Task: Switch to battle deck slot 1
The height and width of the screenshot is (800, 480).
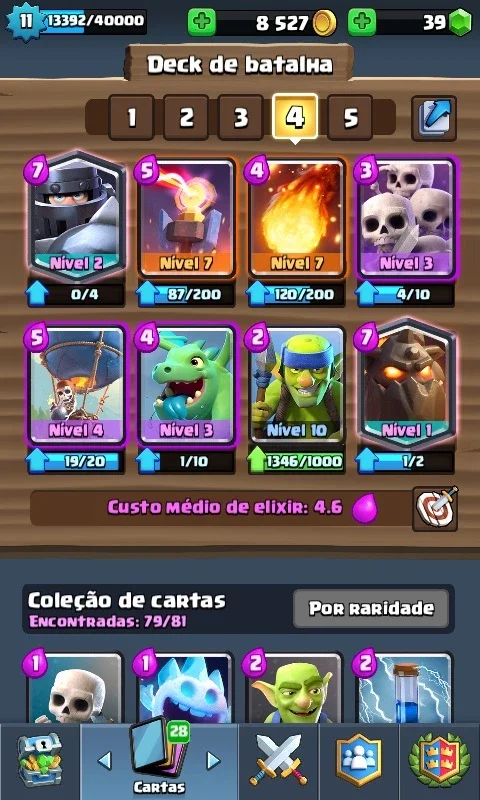Action: (x=131, y=117)
